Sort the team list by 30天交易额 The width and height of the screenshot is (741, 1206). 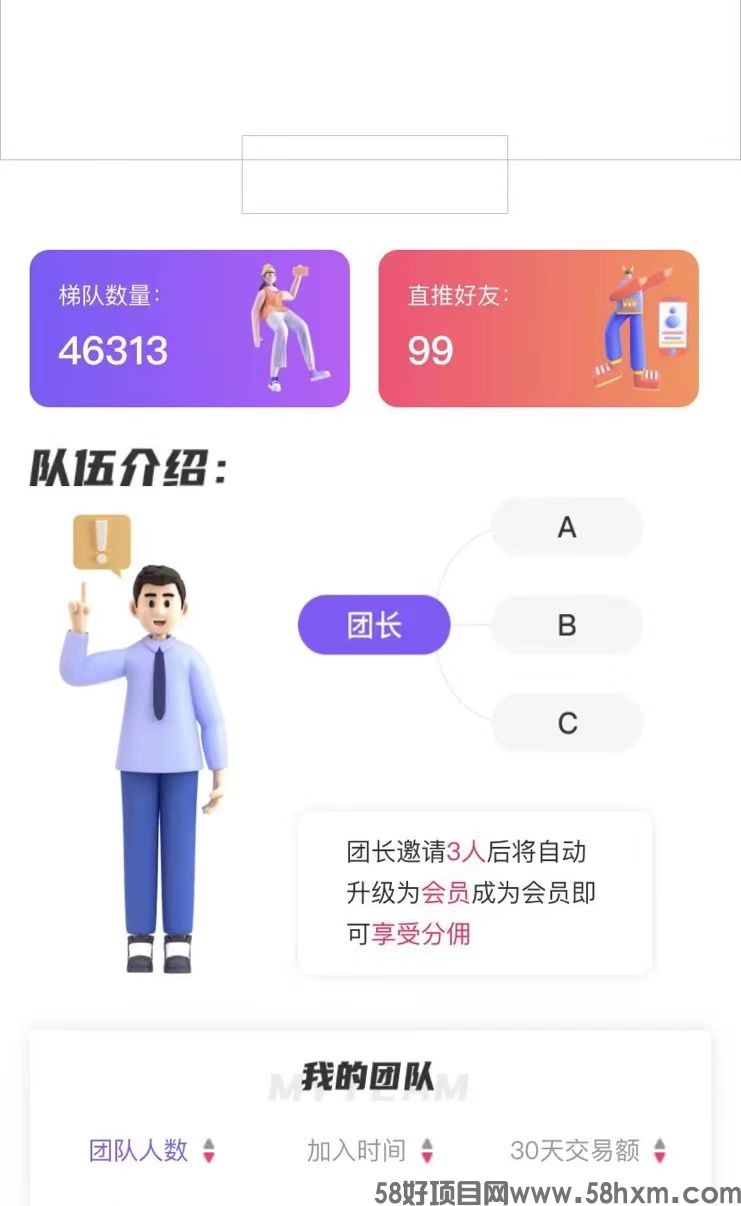coord(588,1151)
